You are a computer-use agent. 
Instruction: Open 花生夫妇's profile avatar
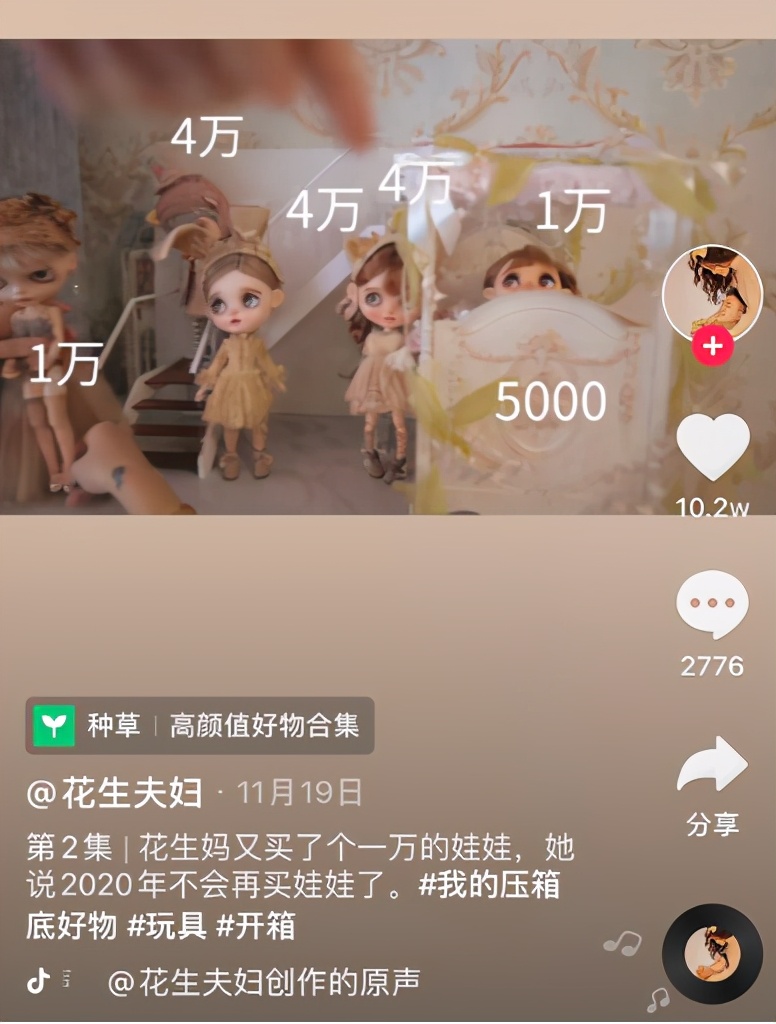[x=712, y=293]
